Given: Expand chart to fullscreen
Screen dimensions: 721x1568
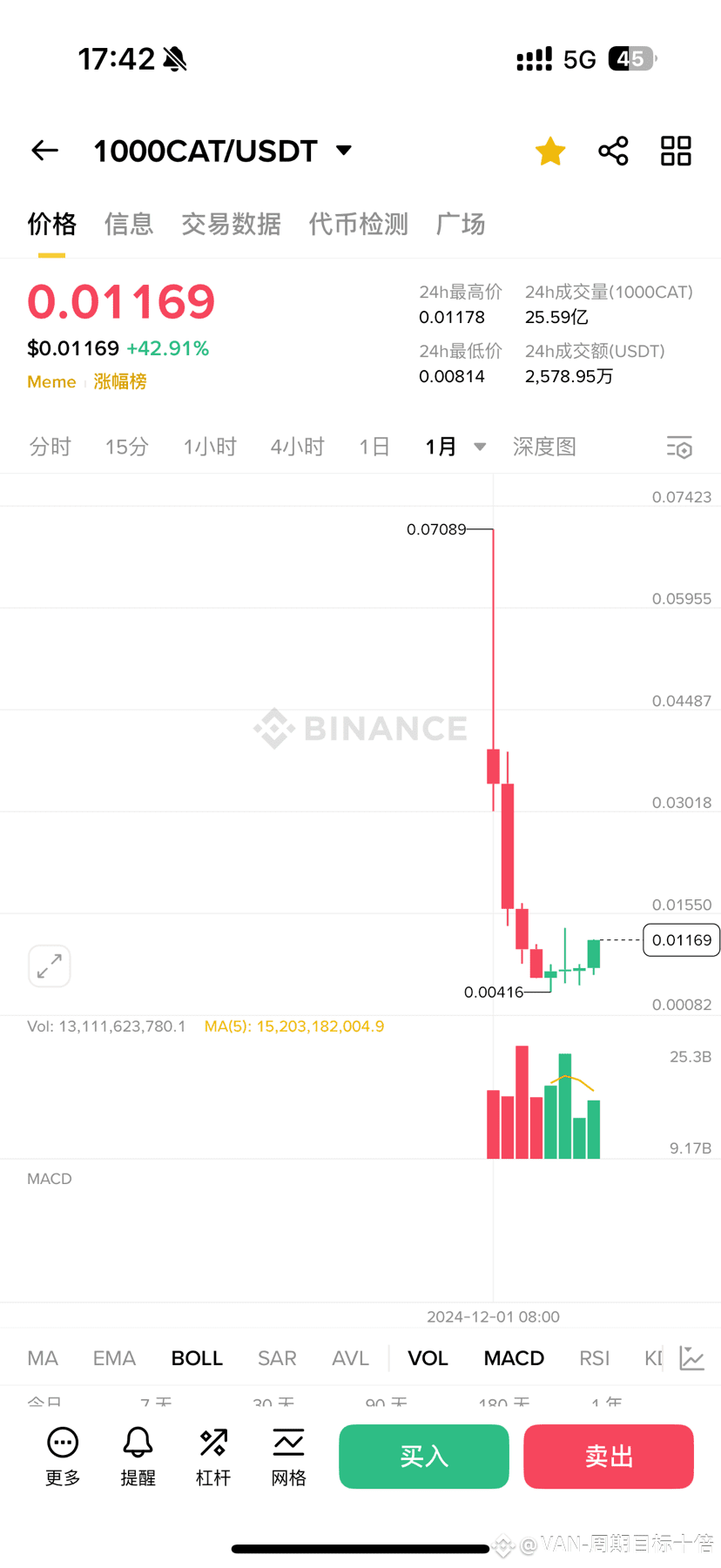Looking at the screenshot, I should click(50, 966).
